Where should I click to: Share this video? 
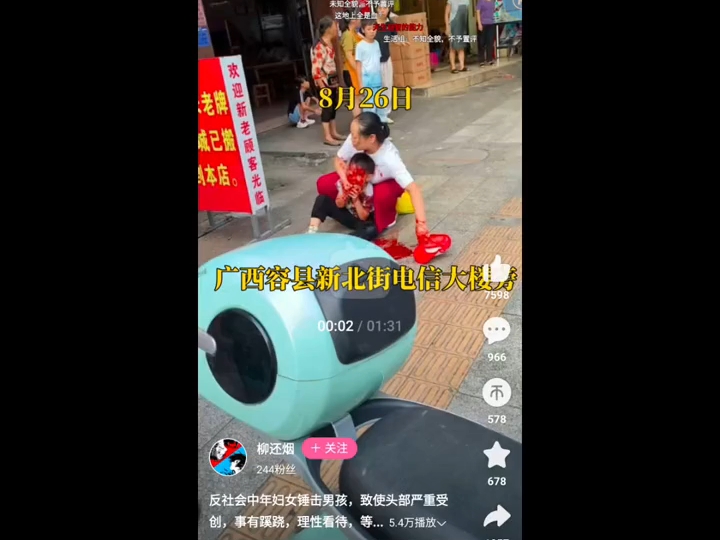[496, 516]
